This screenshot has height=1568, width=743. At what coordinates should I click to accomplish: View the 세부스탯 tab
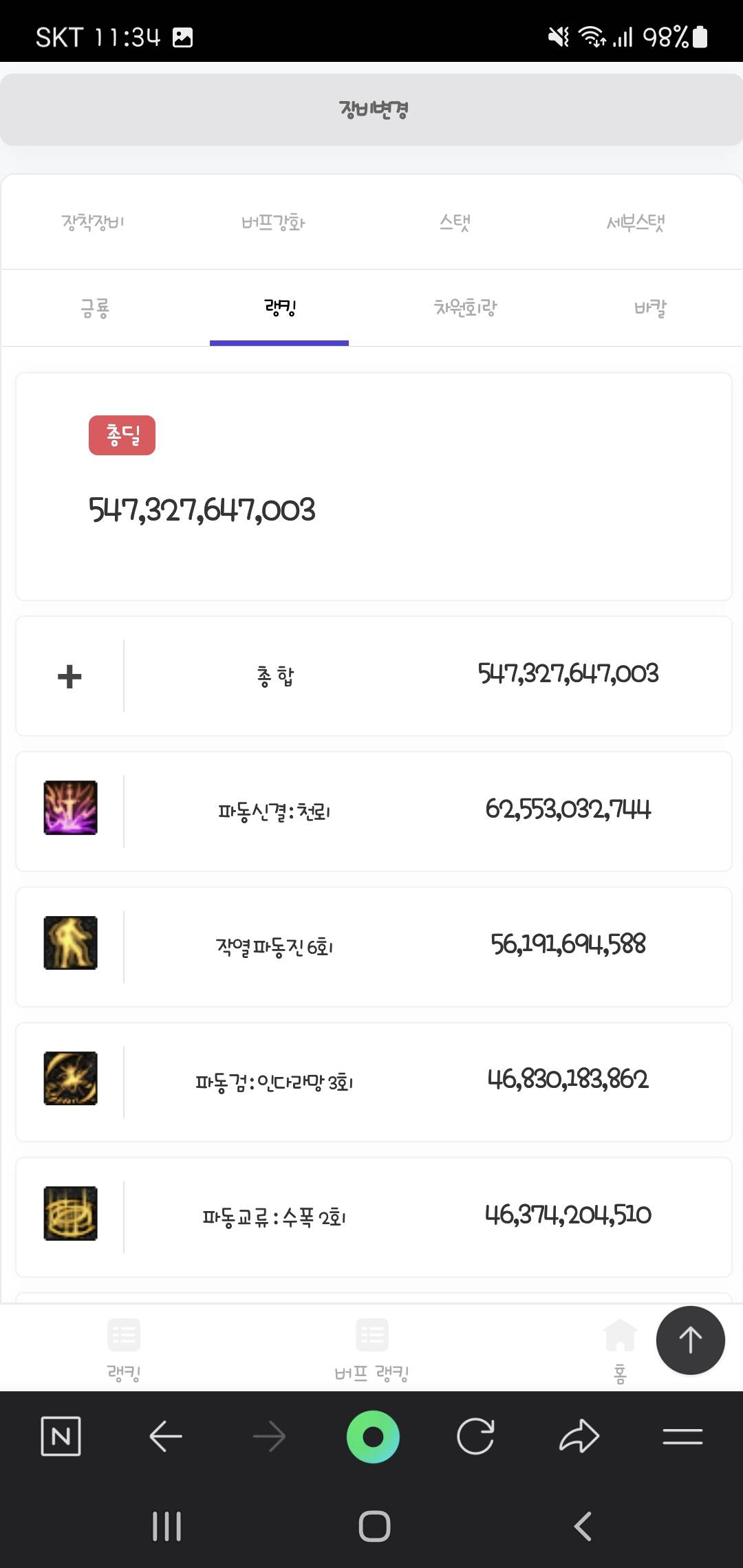click(x=635, y=222)
